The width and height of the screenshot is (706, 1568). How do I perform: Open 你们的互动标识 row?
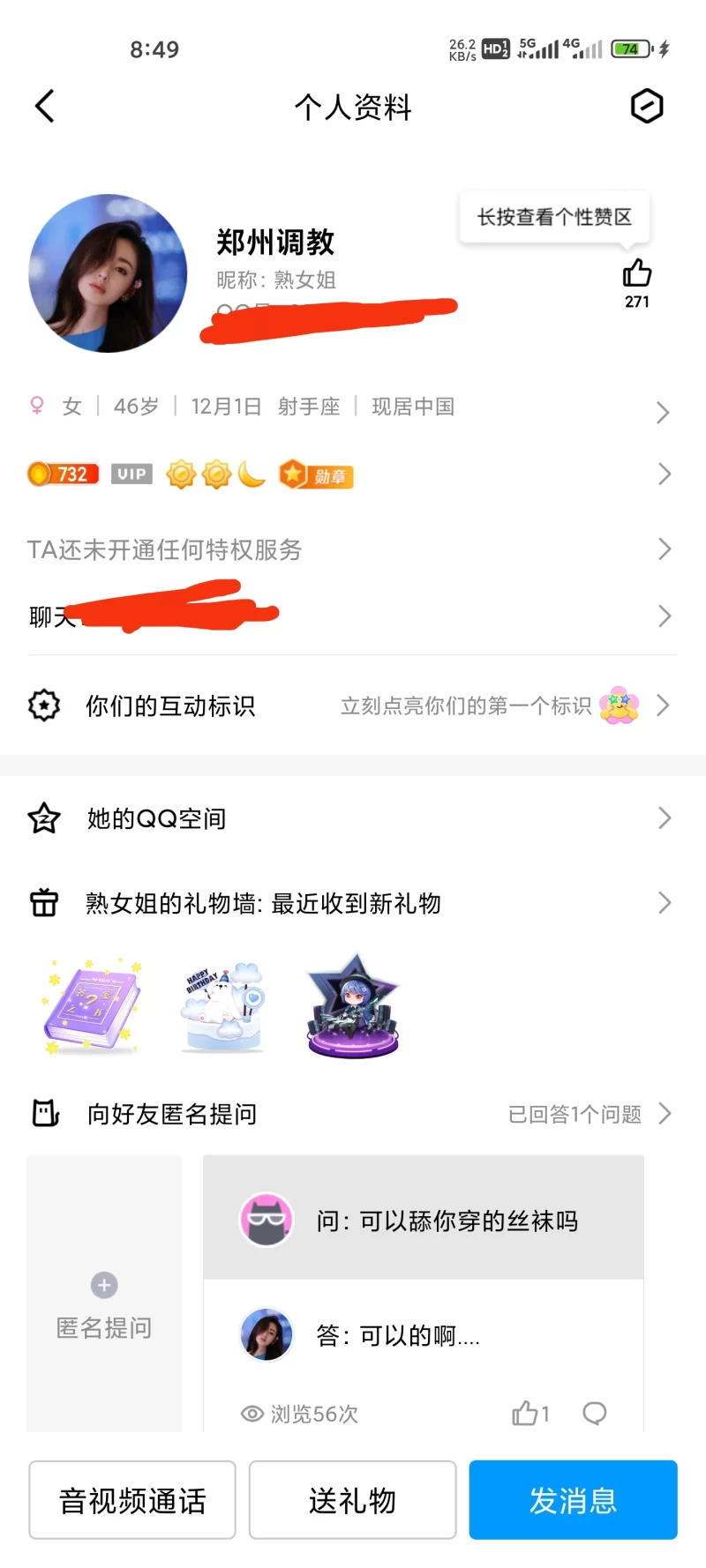[x=353, y=706]
